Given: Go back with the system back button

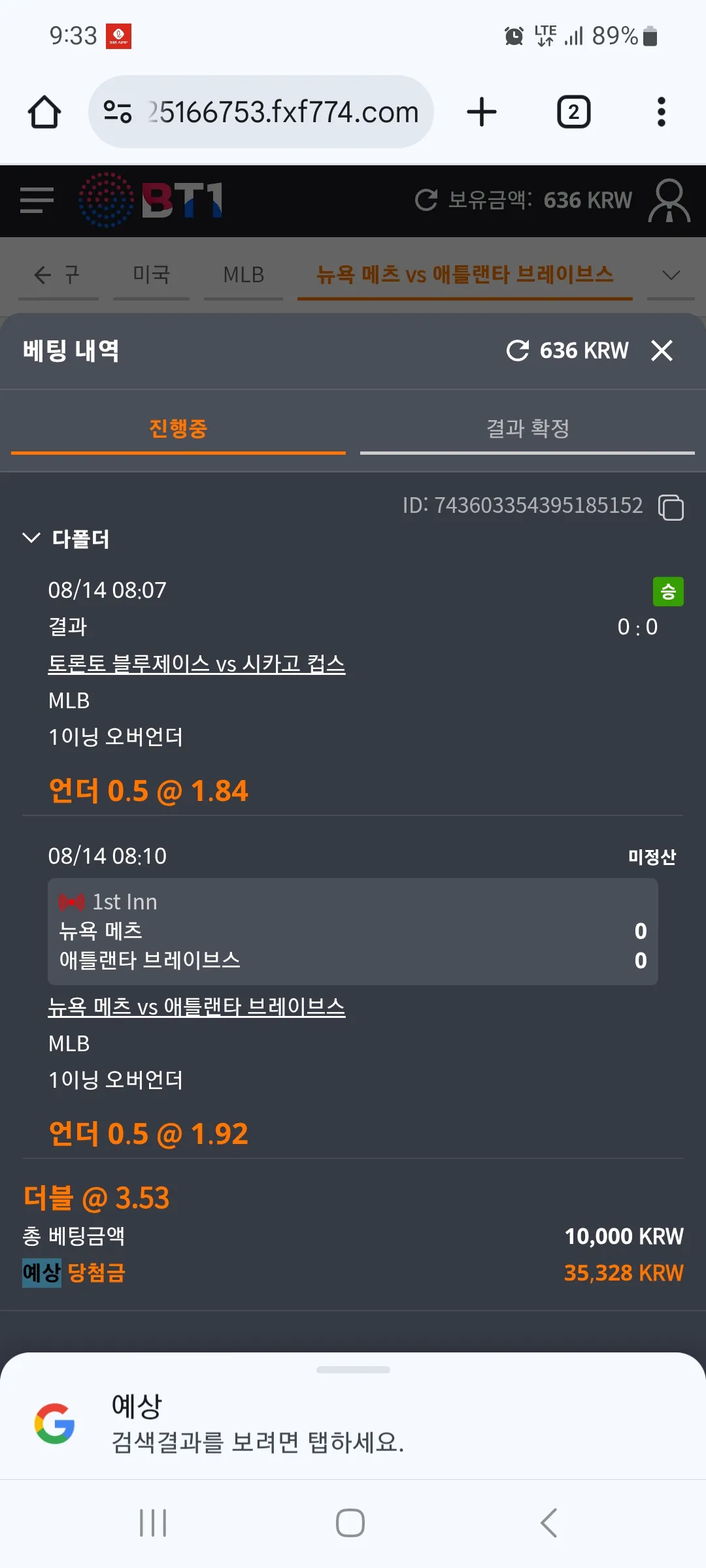Looking at the screenshot, I should click(549, 1523).
